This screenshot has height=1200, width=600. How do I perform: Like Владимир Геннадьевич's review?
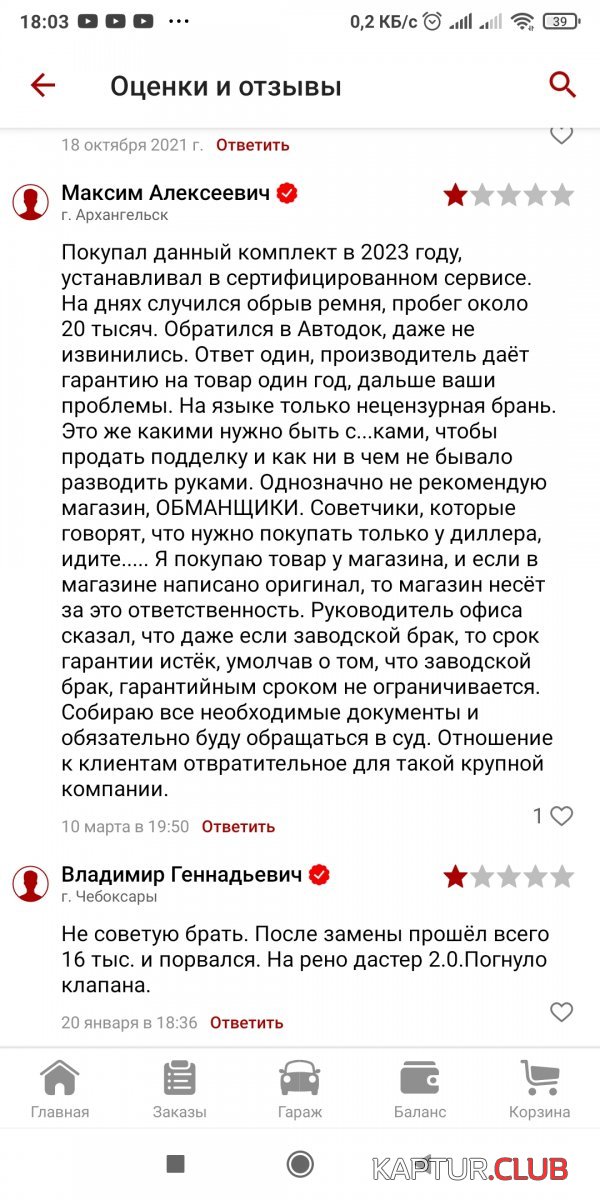pos(562,1012)
